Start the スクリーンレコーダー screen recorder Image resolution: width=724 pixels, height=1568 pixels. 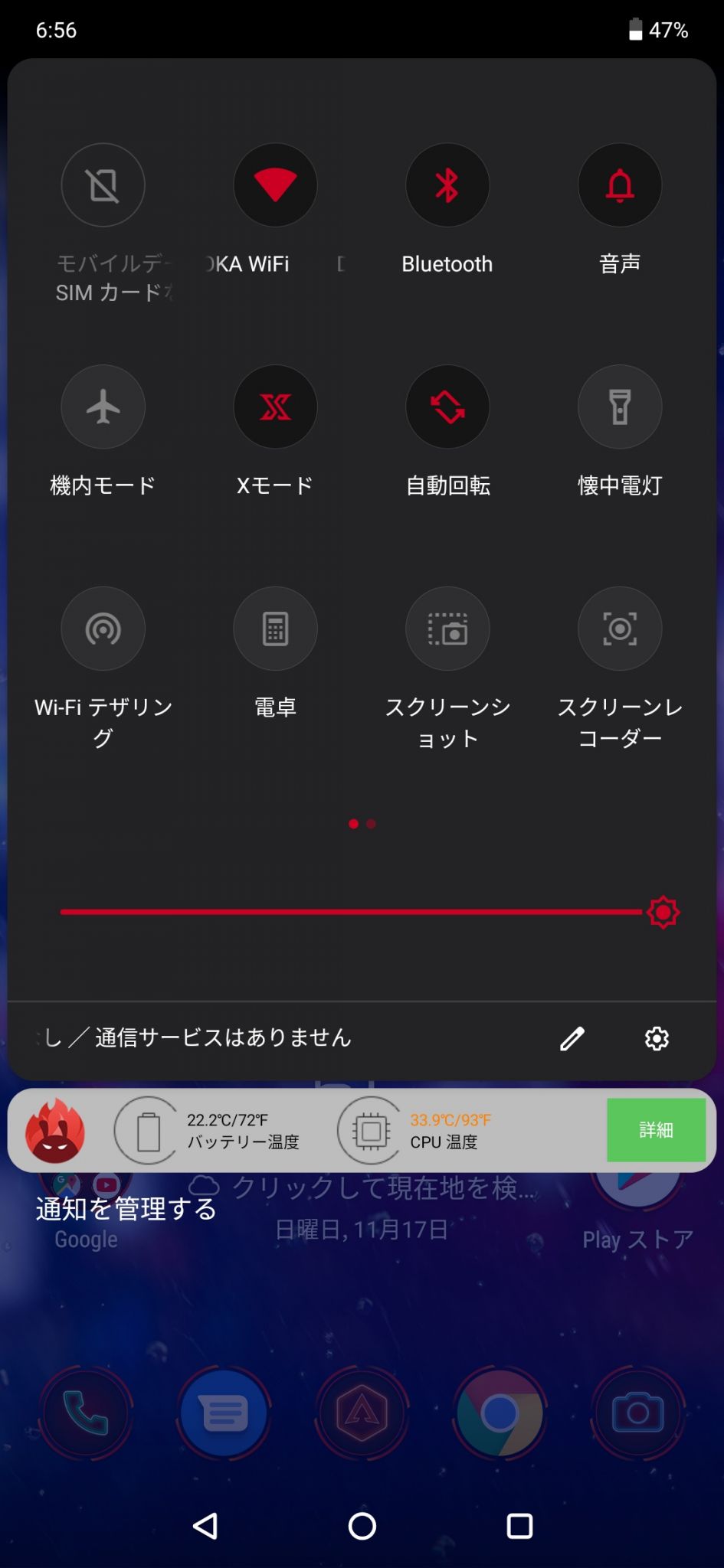[x=619, y=629]
